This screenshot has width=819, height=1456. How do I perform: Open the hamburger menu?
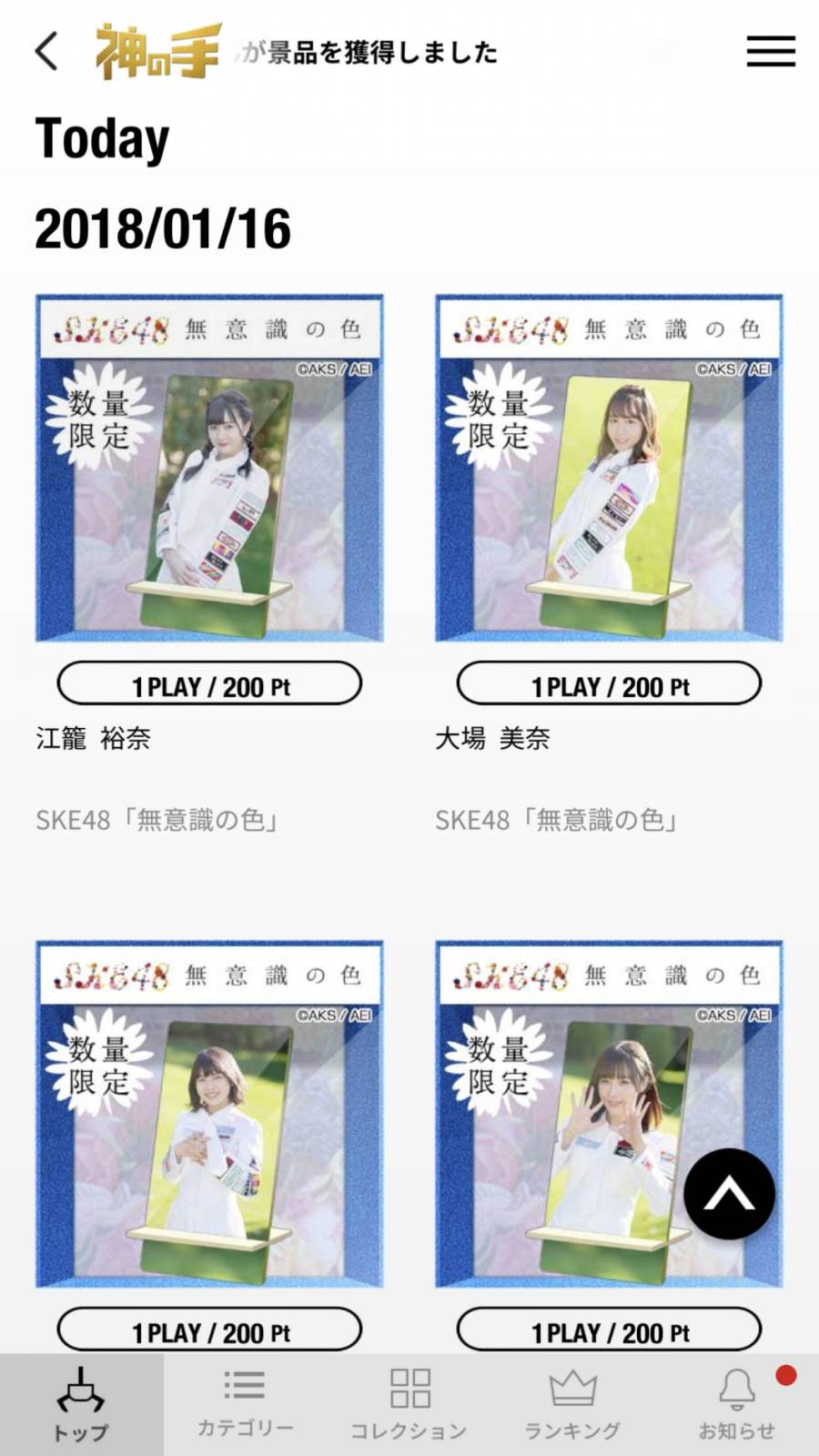coord(770,51)
